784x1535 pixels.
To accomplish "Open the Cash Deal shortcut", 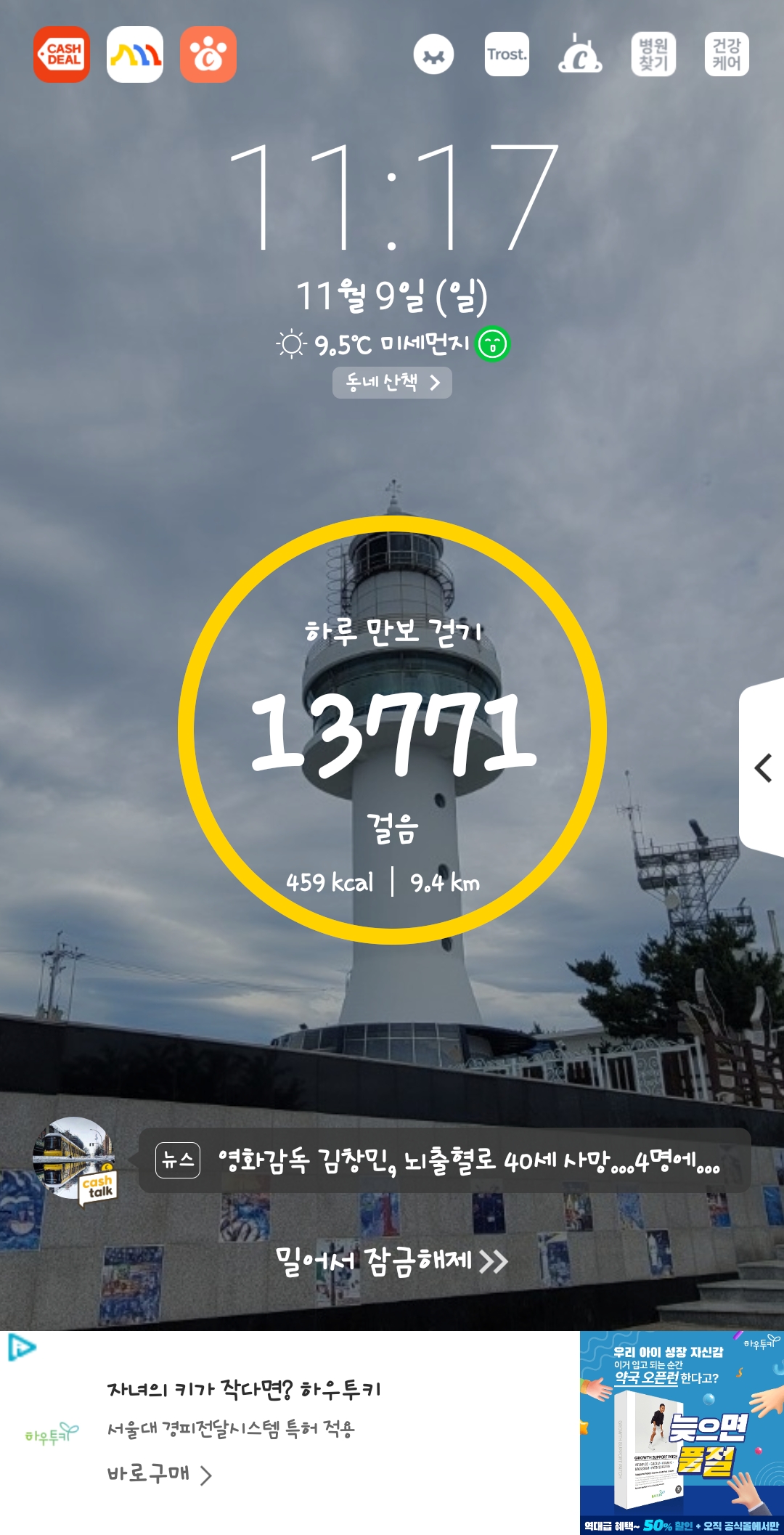I will (x=62, y=54).
